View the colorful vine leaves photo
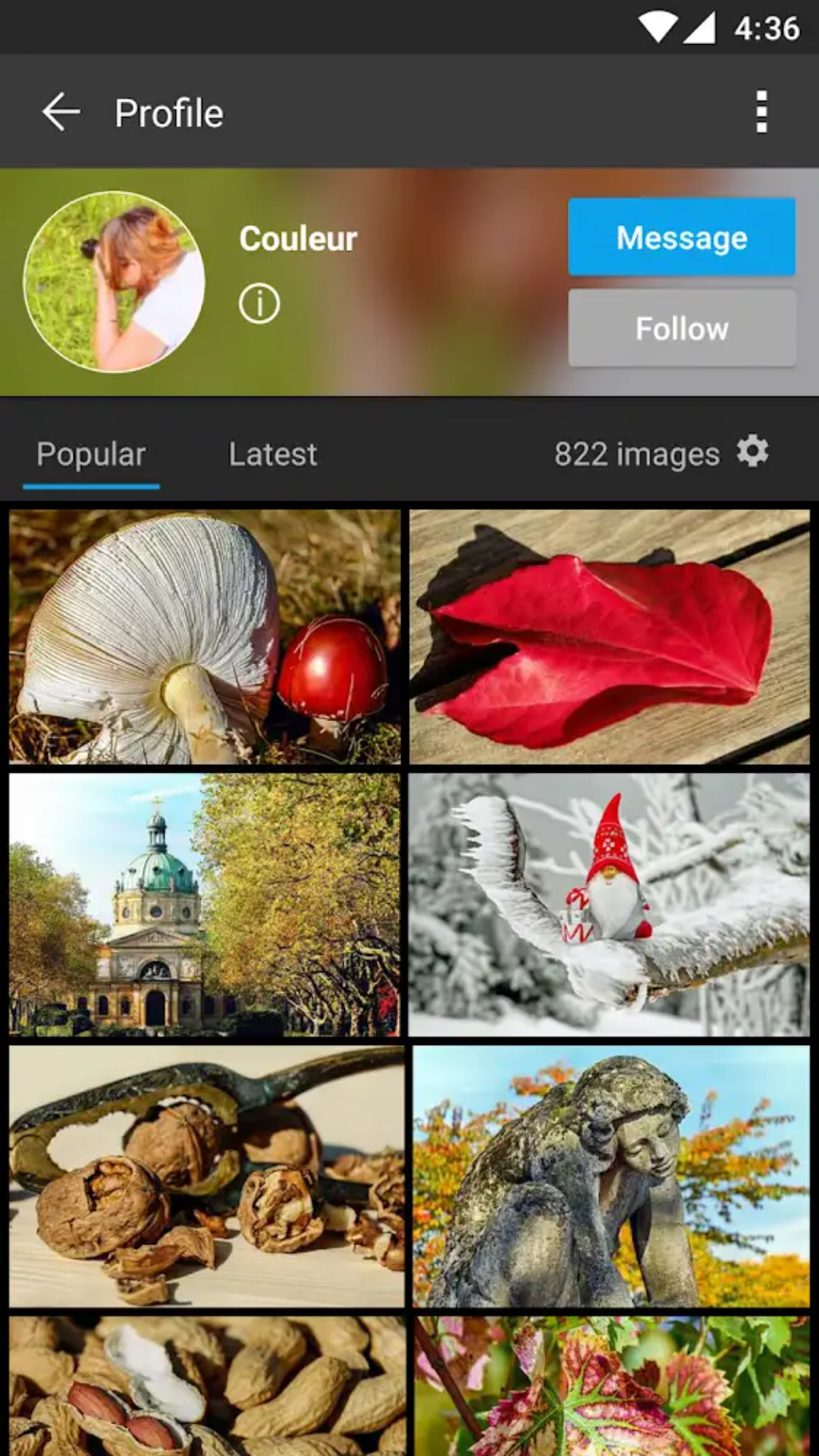 coord(612,1386)
